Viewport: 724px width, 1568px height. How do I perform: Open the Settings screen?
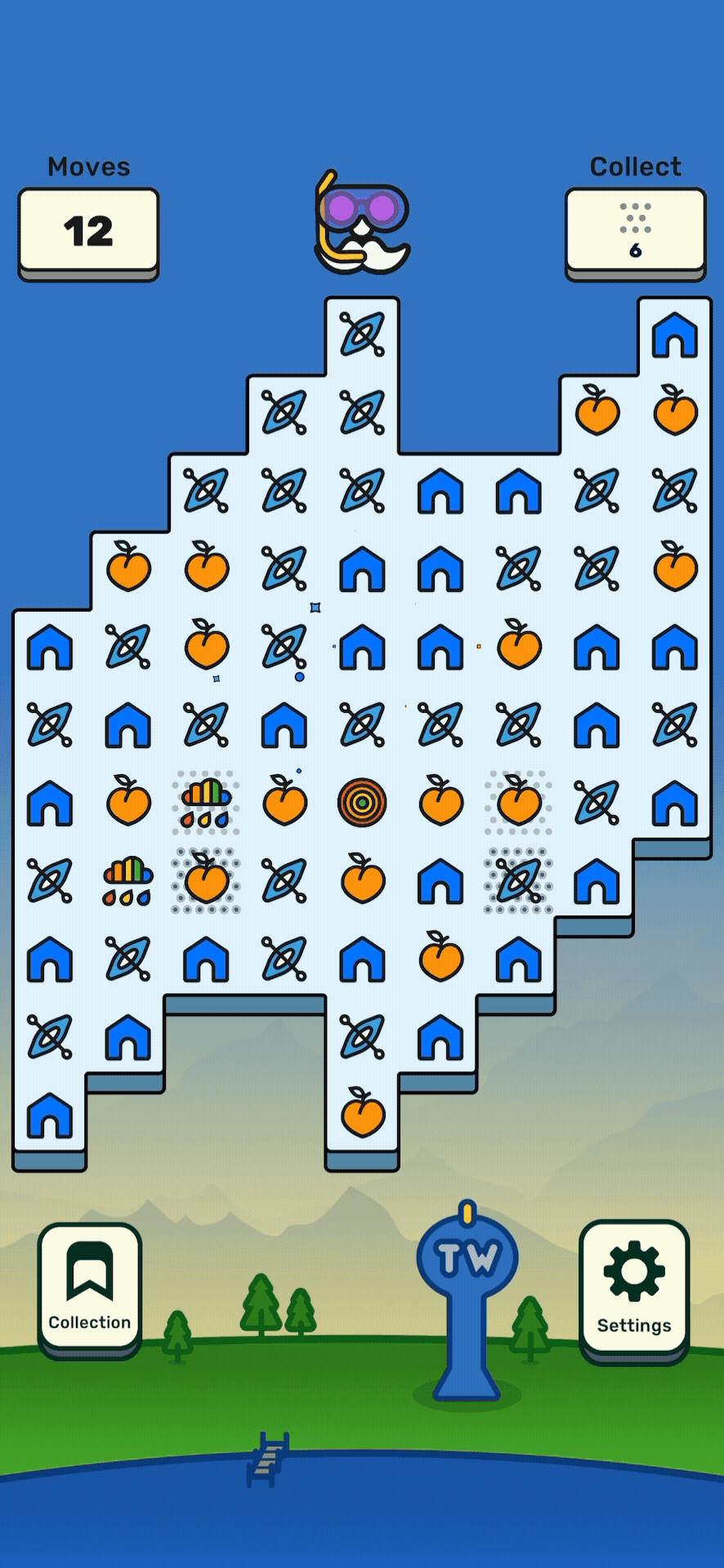[634, 1290]
